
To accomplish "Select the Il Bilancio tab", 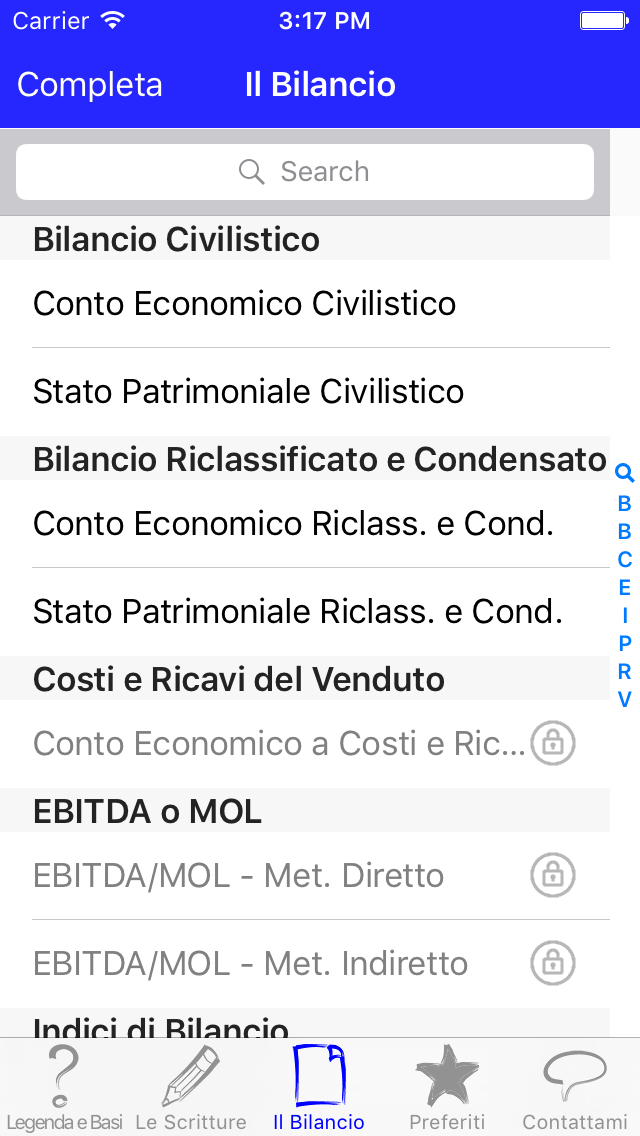I will click(319, 1088).
